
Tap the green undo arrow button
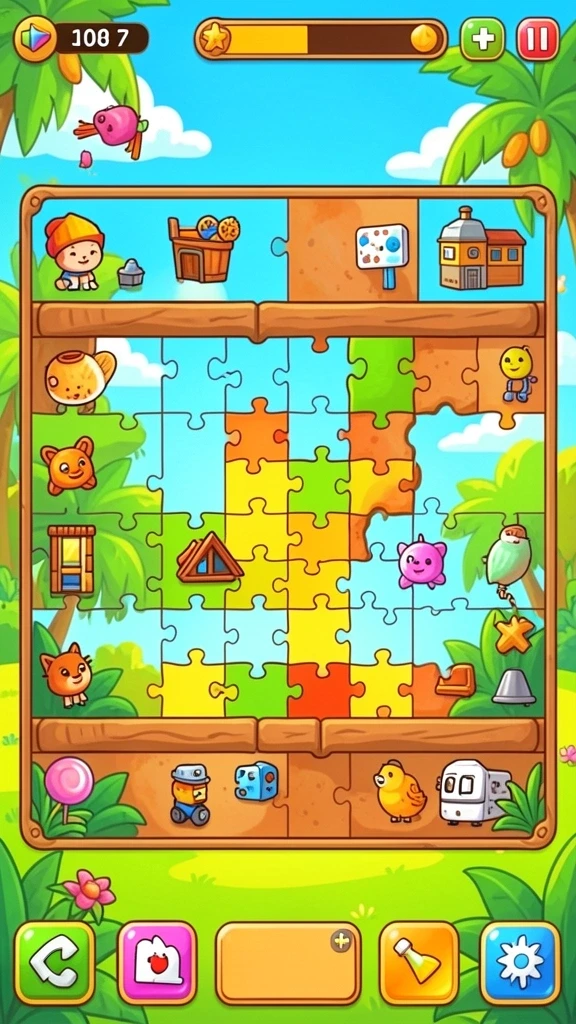55,962
